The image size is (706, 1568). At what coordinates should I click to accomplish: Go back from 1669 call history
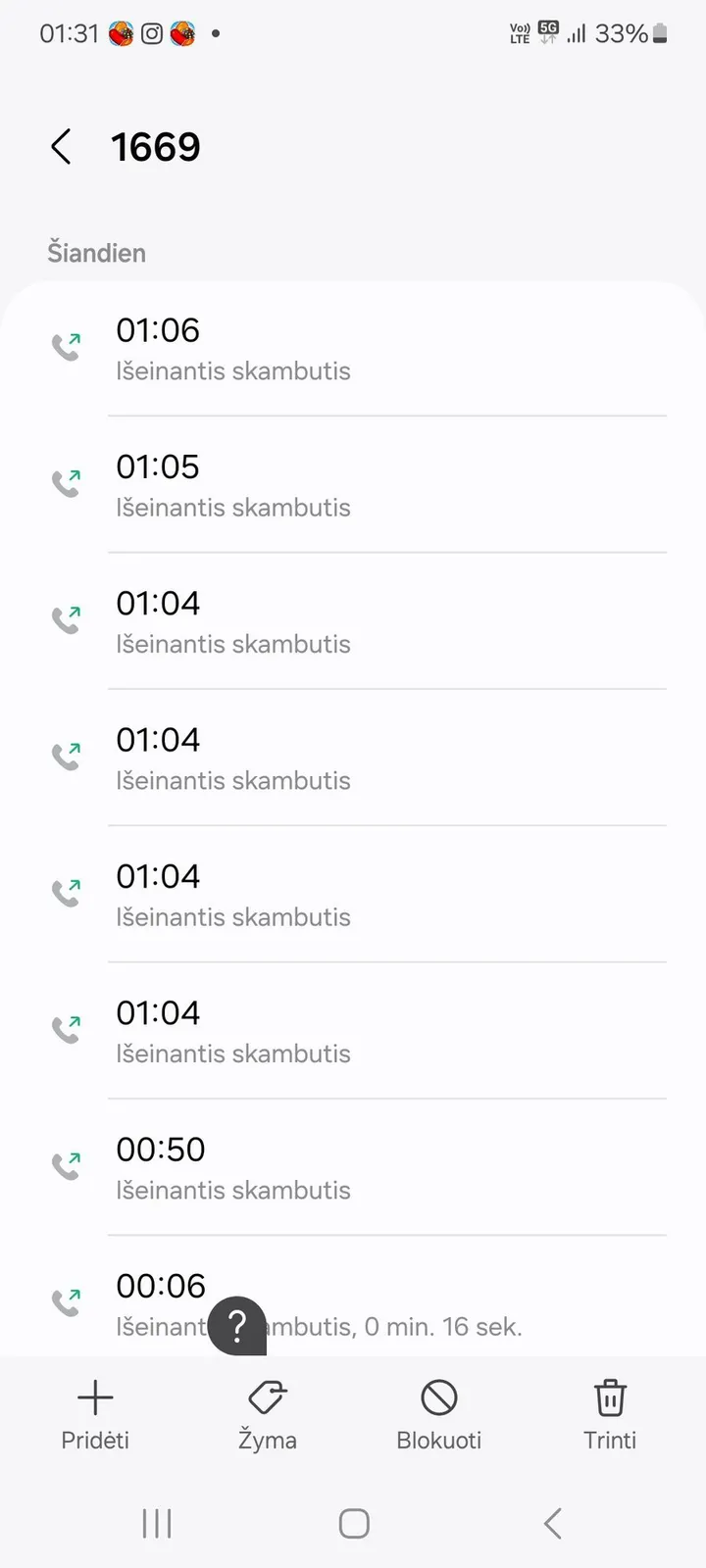(x=61, y=147)
